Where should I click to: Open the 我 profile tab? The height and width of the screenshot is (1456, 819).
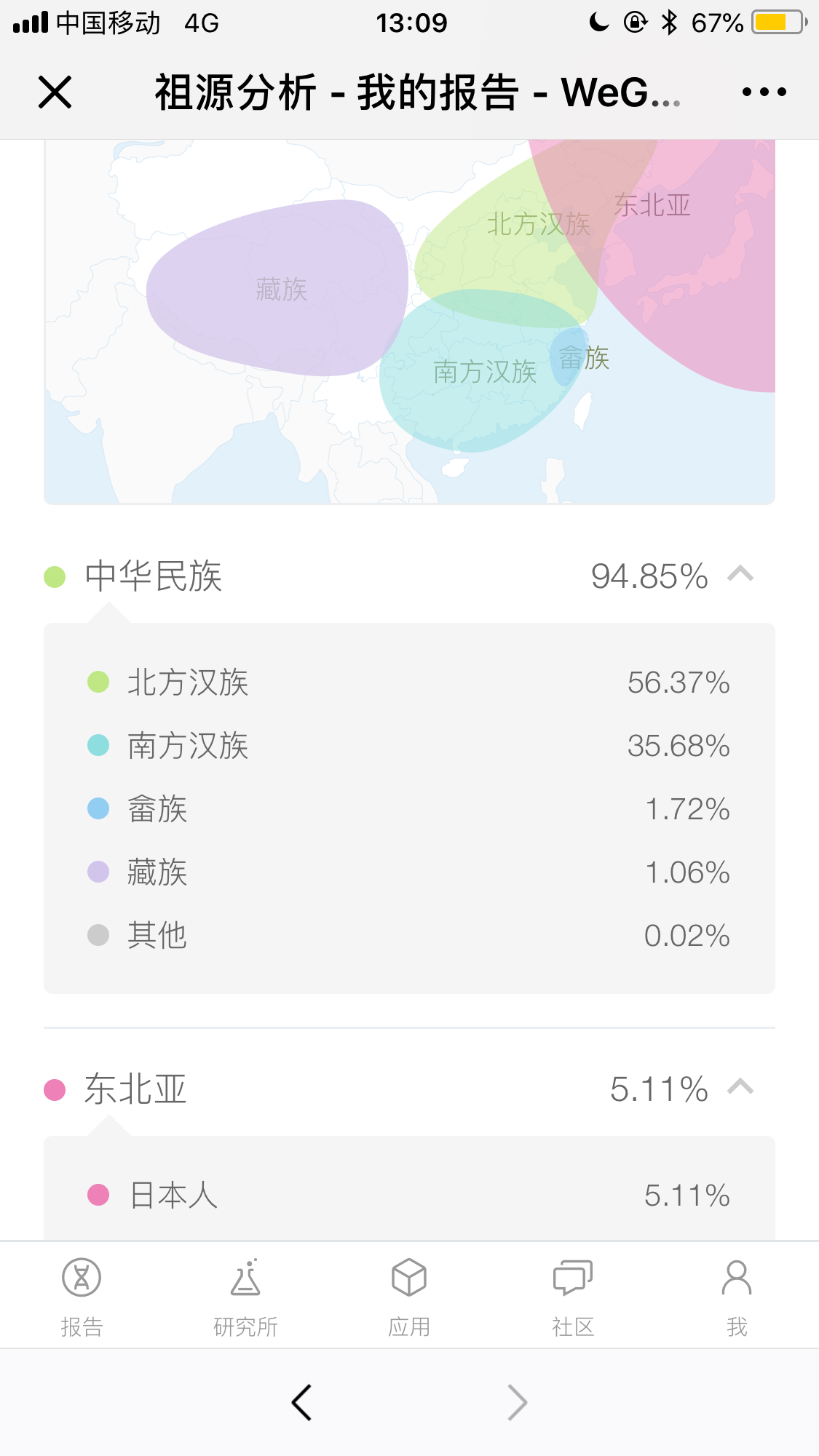[737, 1297]
